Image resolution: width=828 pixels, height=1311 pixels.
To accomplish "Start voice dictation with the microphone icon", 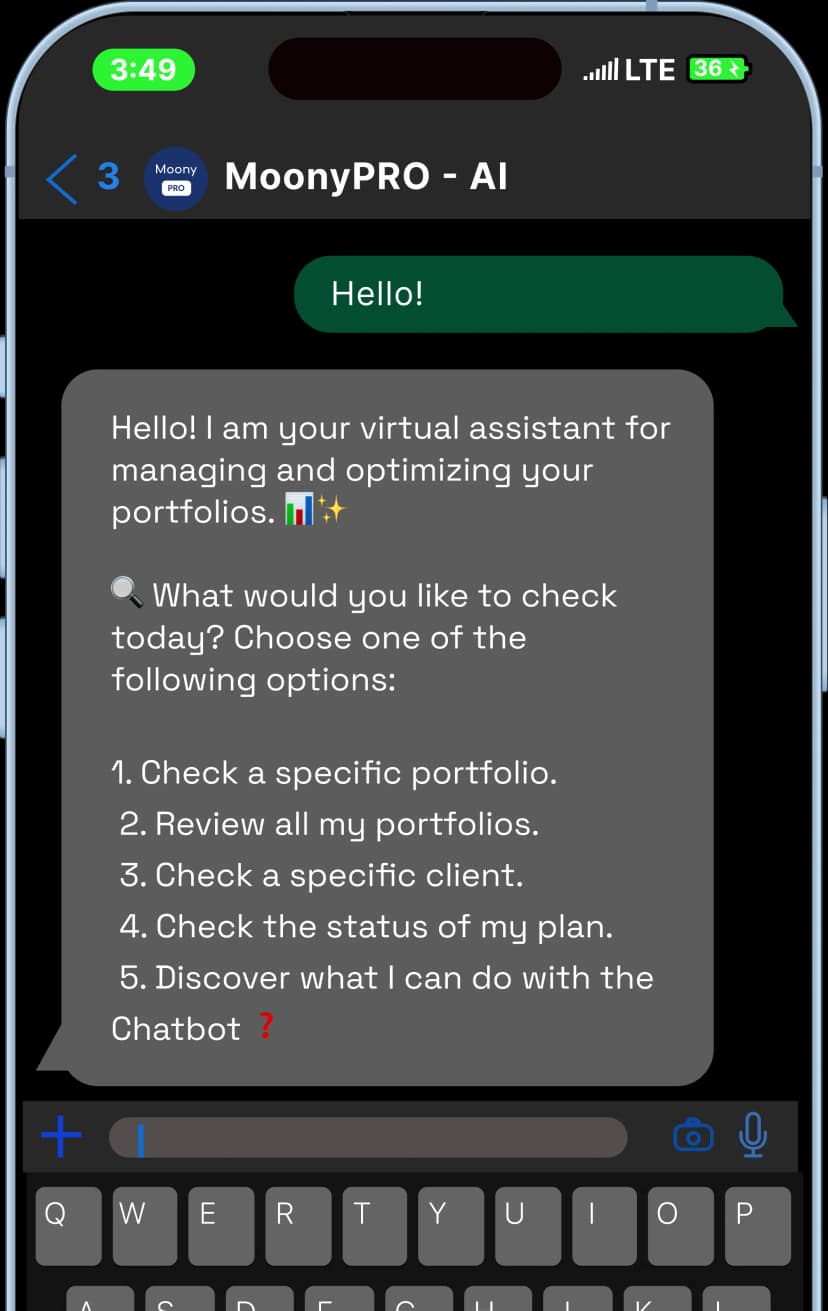I will click(x=752, y=1134).
